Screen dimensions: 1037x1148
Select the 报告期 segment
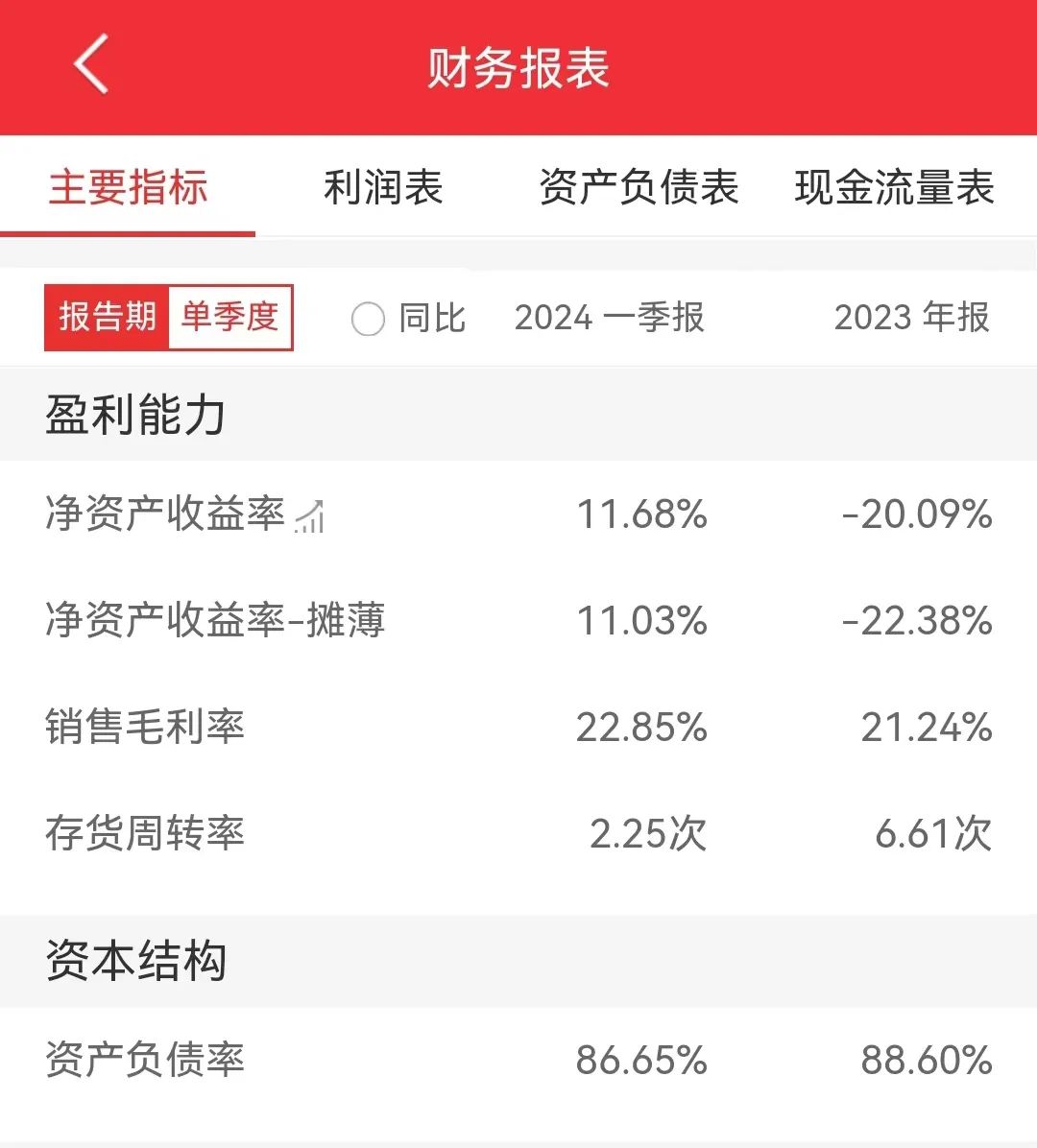107,317
